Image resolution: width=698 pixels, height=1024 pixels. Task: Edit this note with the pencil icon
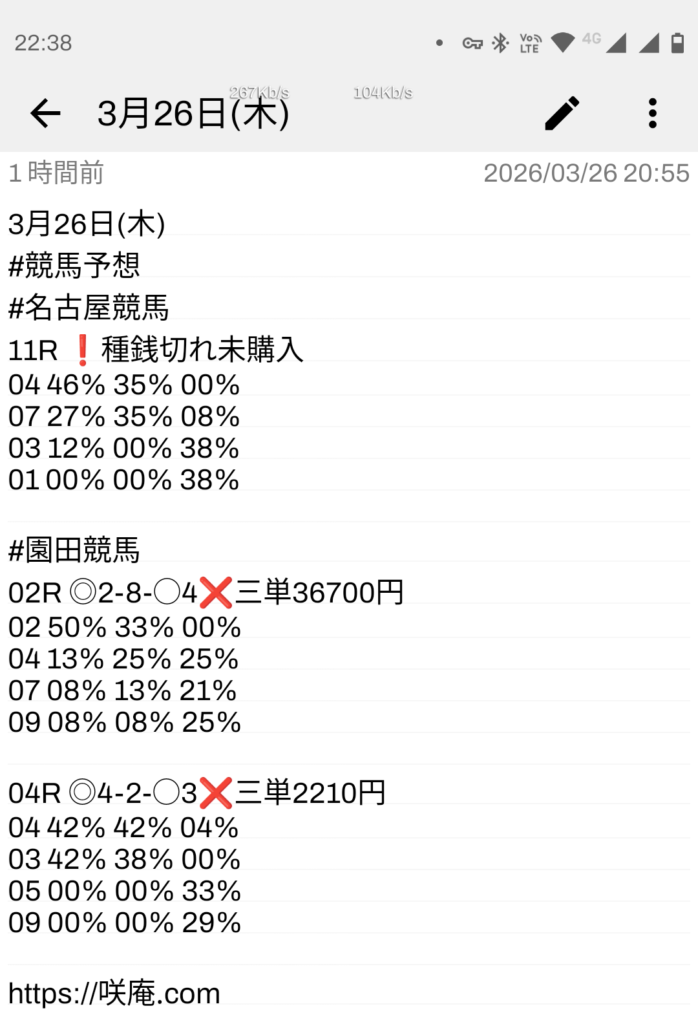coord(562,114)
